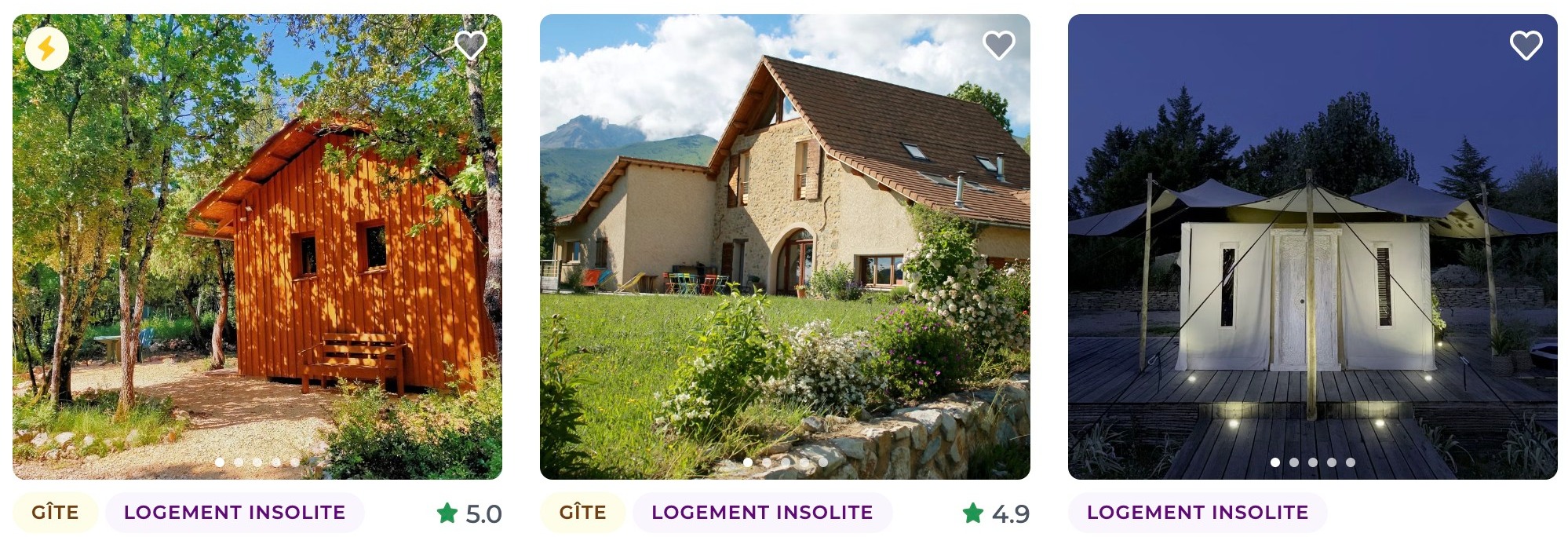
Task: Favorite the orange wooden cabin listing
Action: point(471,46)
